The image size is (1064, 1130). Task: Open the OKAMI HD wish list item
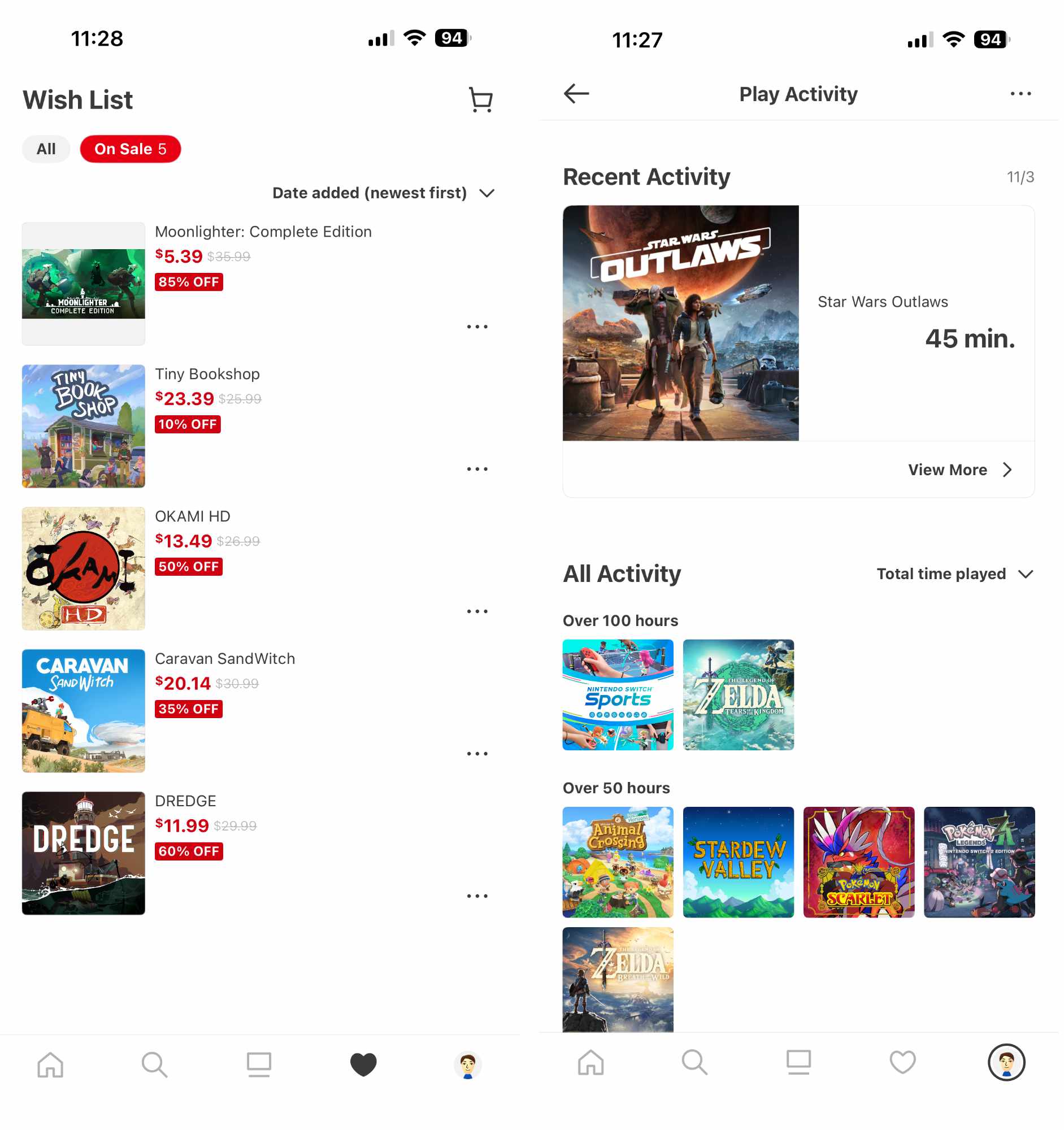tap(193, 516)
